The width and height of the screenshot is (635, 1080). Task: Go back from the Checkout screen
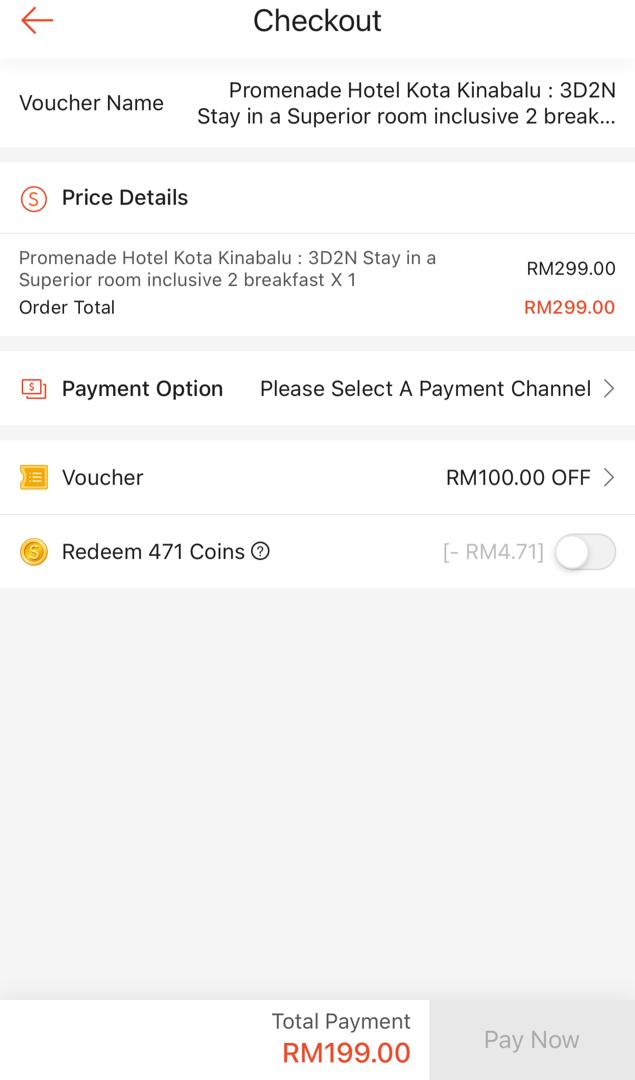(37, 21)
